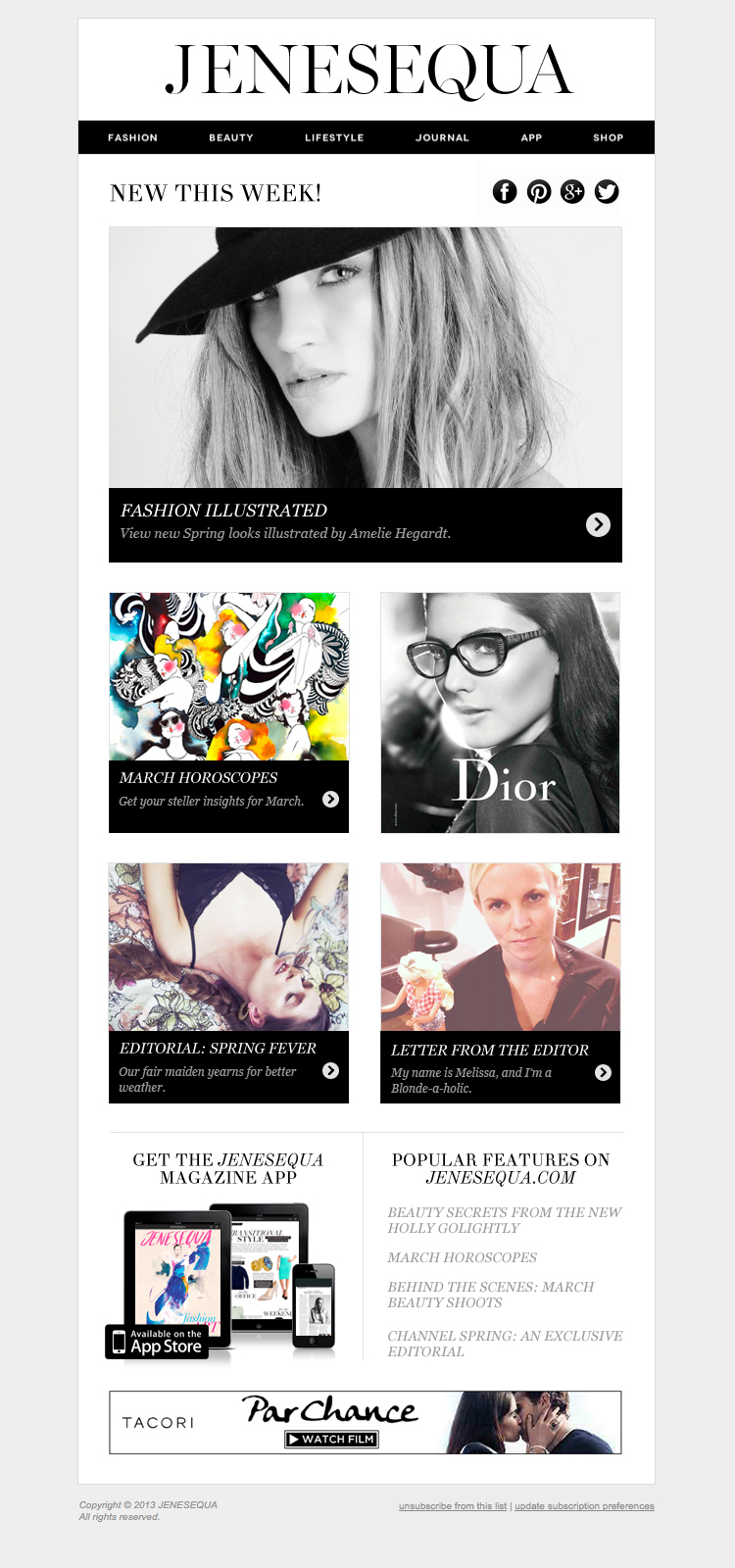Select App in the navigation bar
The width and height of the screenshot is (735, 1568).
pyautogui.click(x=531, y=138)
